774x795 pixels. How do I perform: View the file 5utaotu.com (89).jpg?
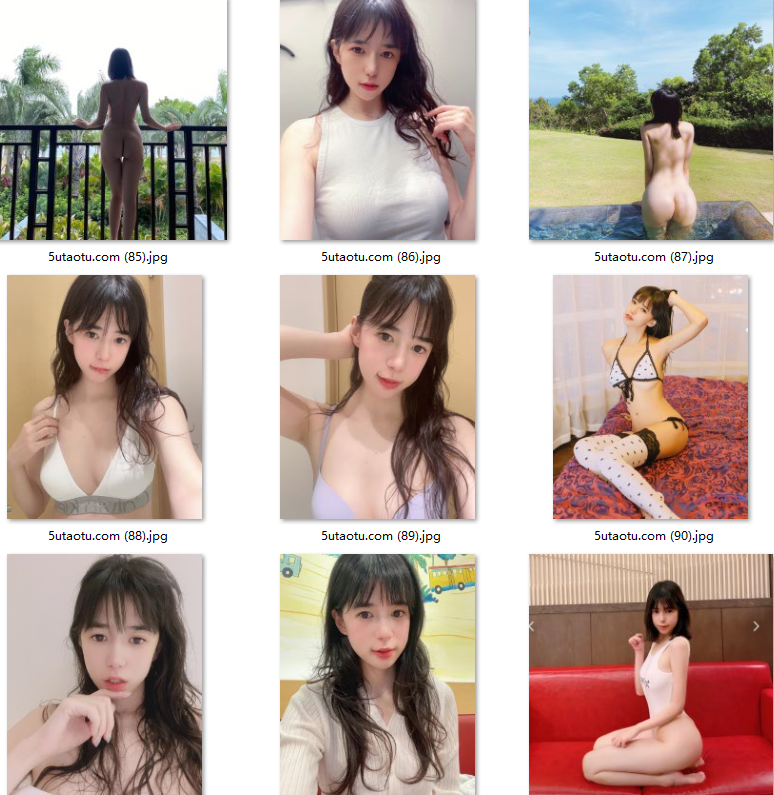[x=378, y=397]
